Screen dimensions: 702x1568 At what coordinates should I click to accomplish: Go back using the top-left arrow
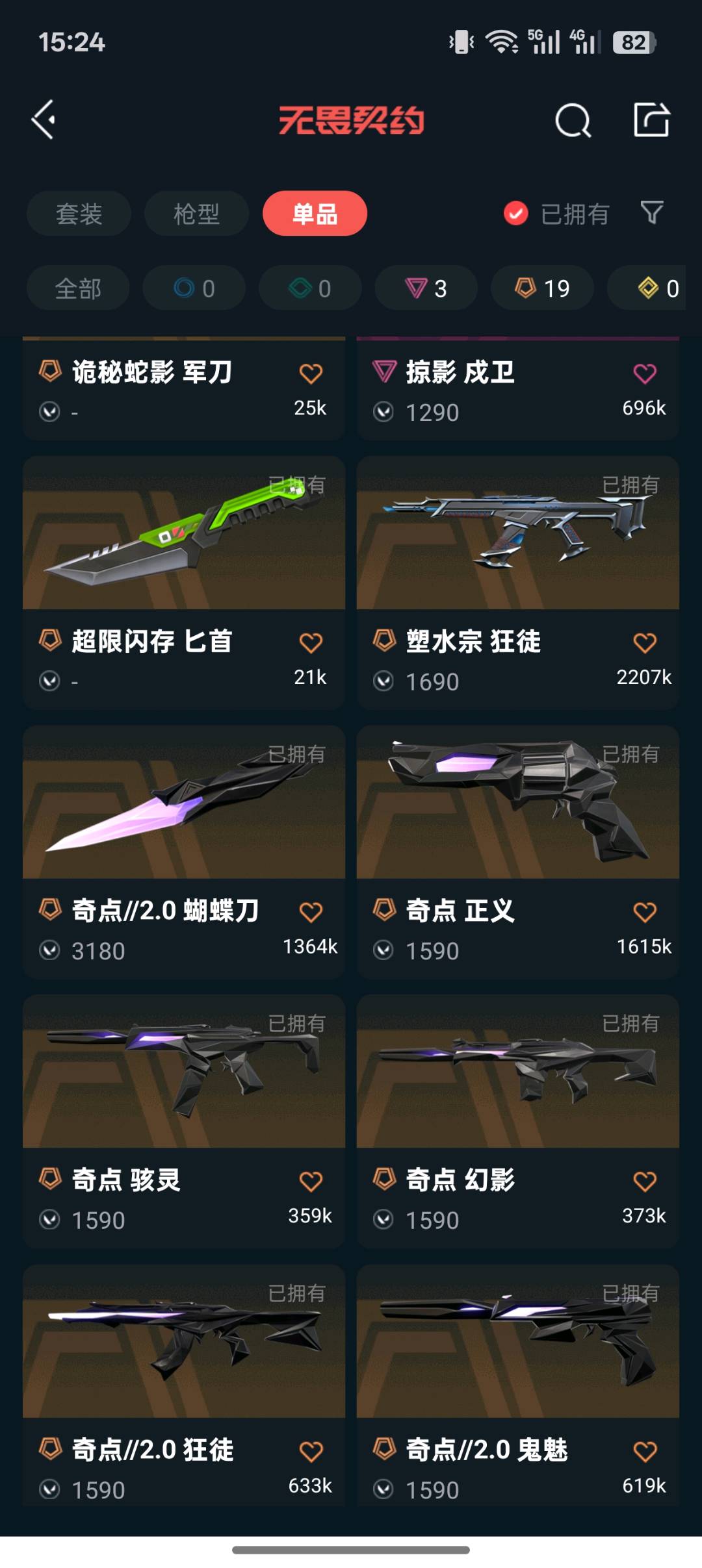pos(44,120)
